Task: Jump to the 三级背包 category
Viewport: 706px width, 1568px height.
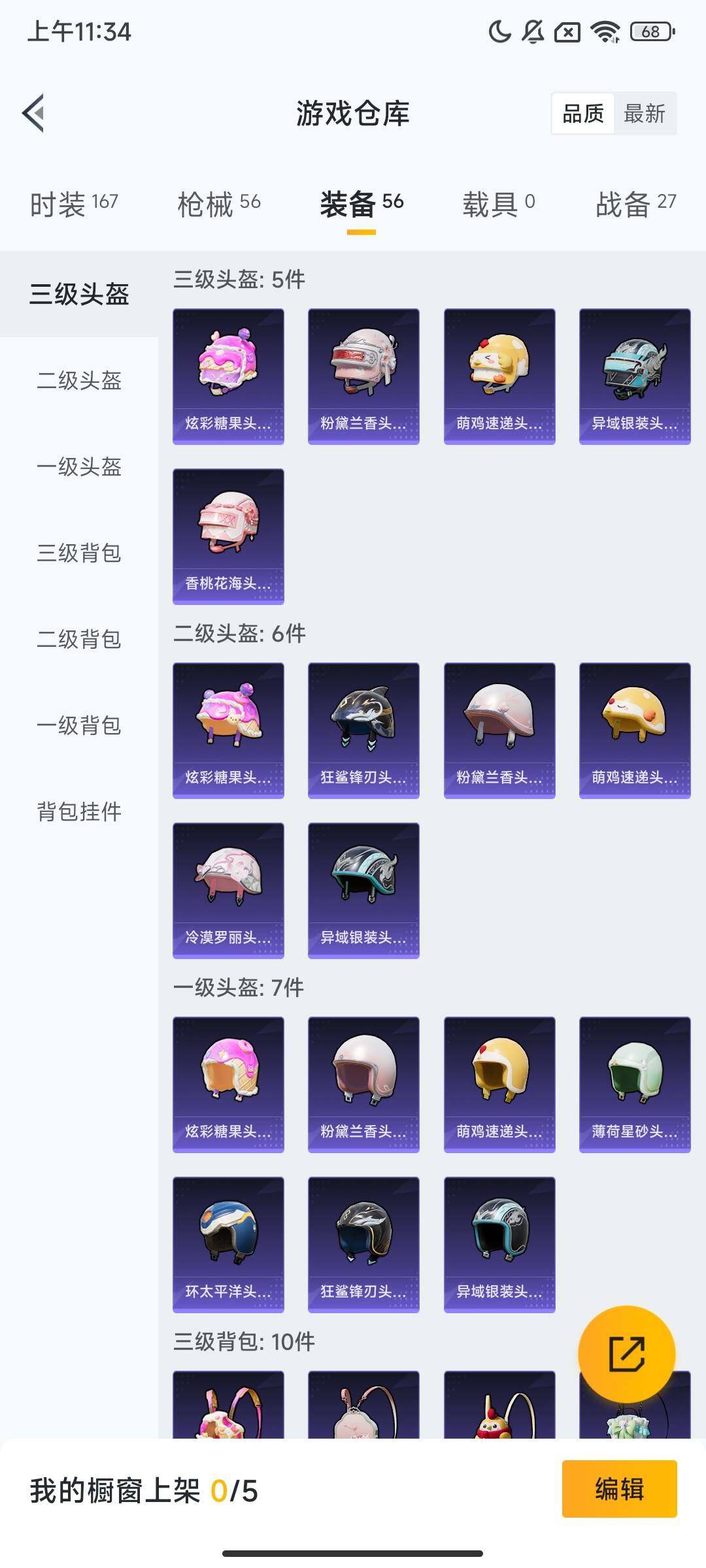Action: pos(79,553)
